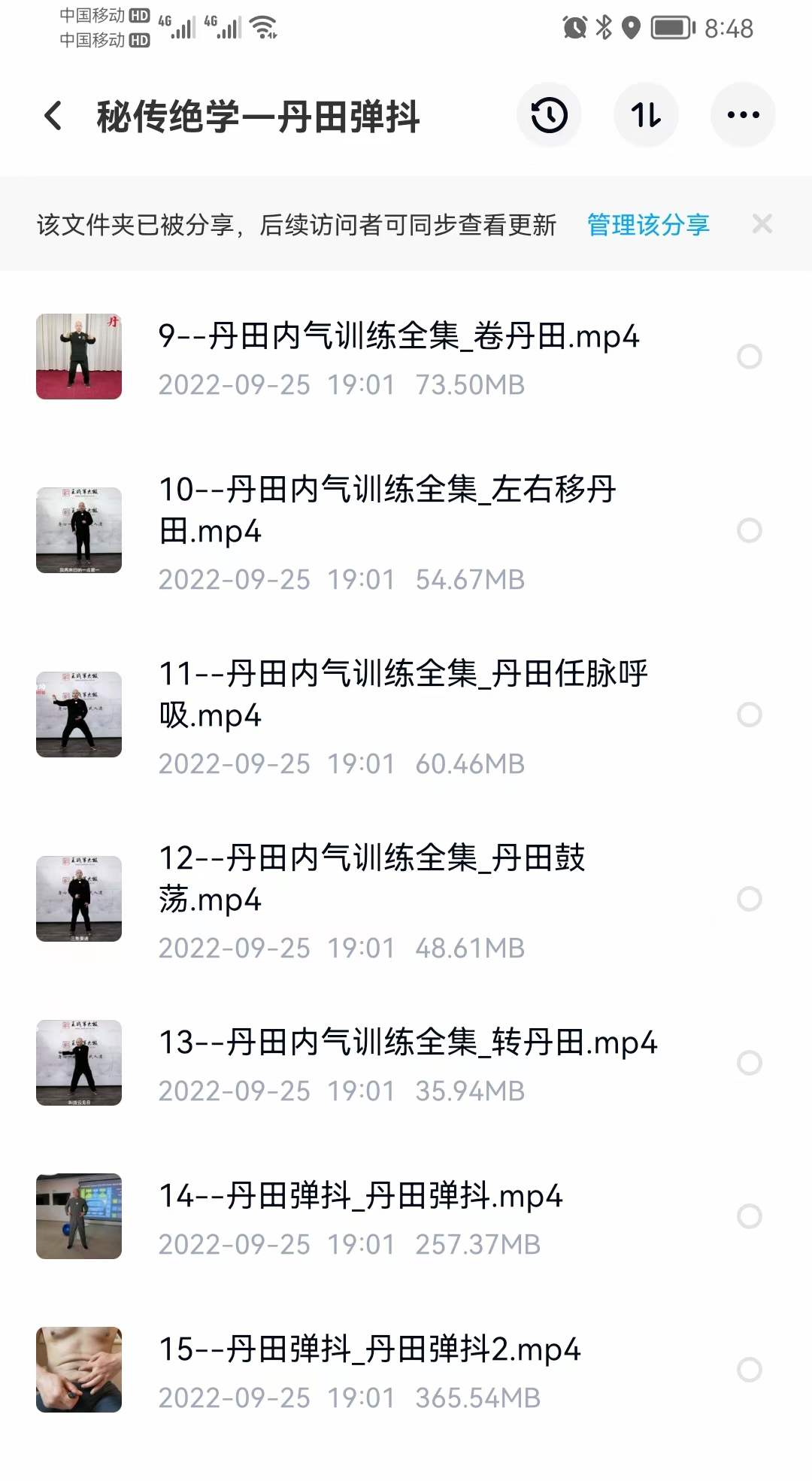Open the 15--丹田弹抖_丹田弹抖2.mp4 video
The height and width of the screenshot is (1481, 812).
pyautogui.click(x=370, y=1349)
